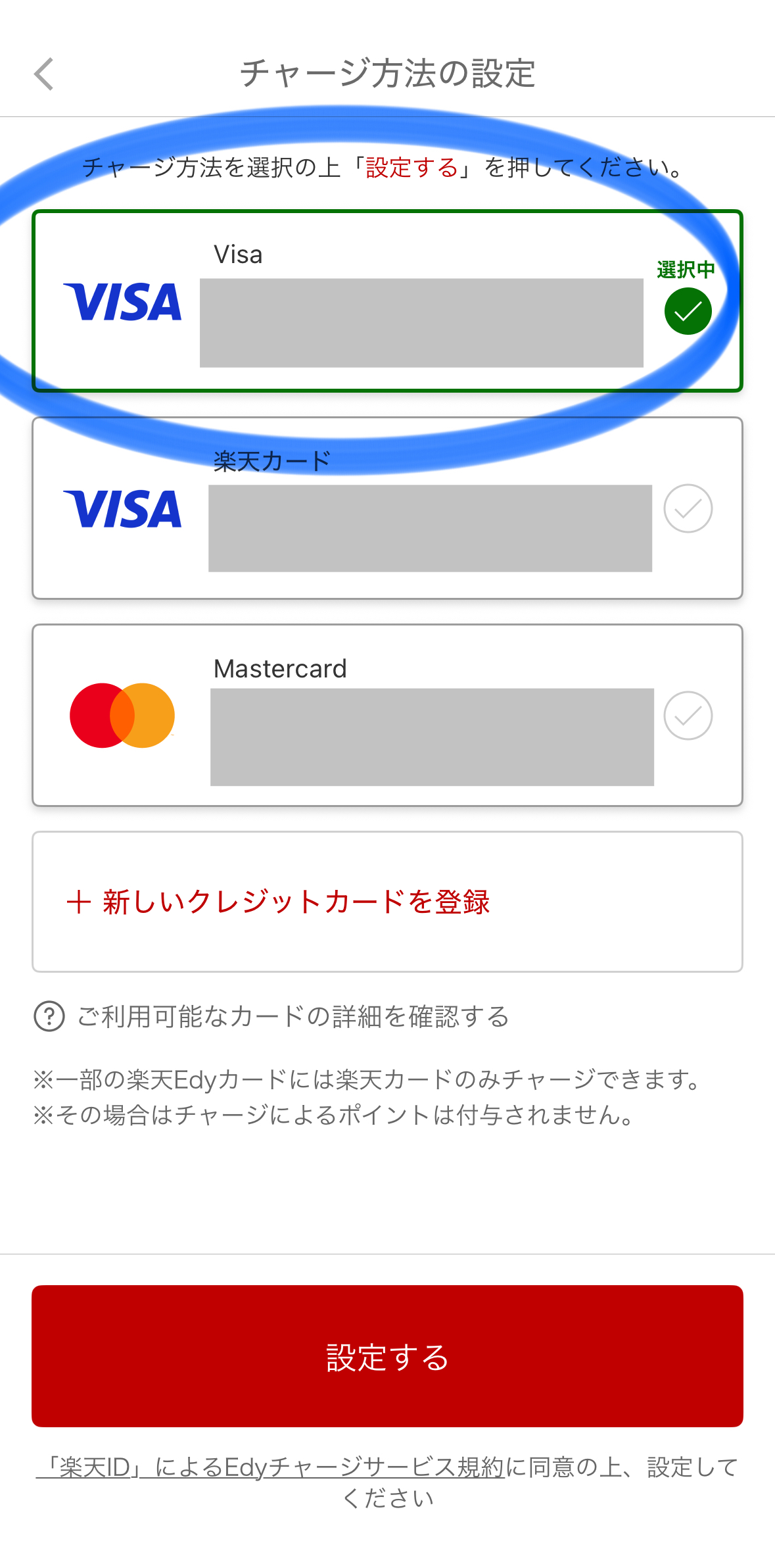Open the Edyチャージサービス規約 link
775x1568 pixels.
click(271, 1467)
